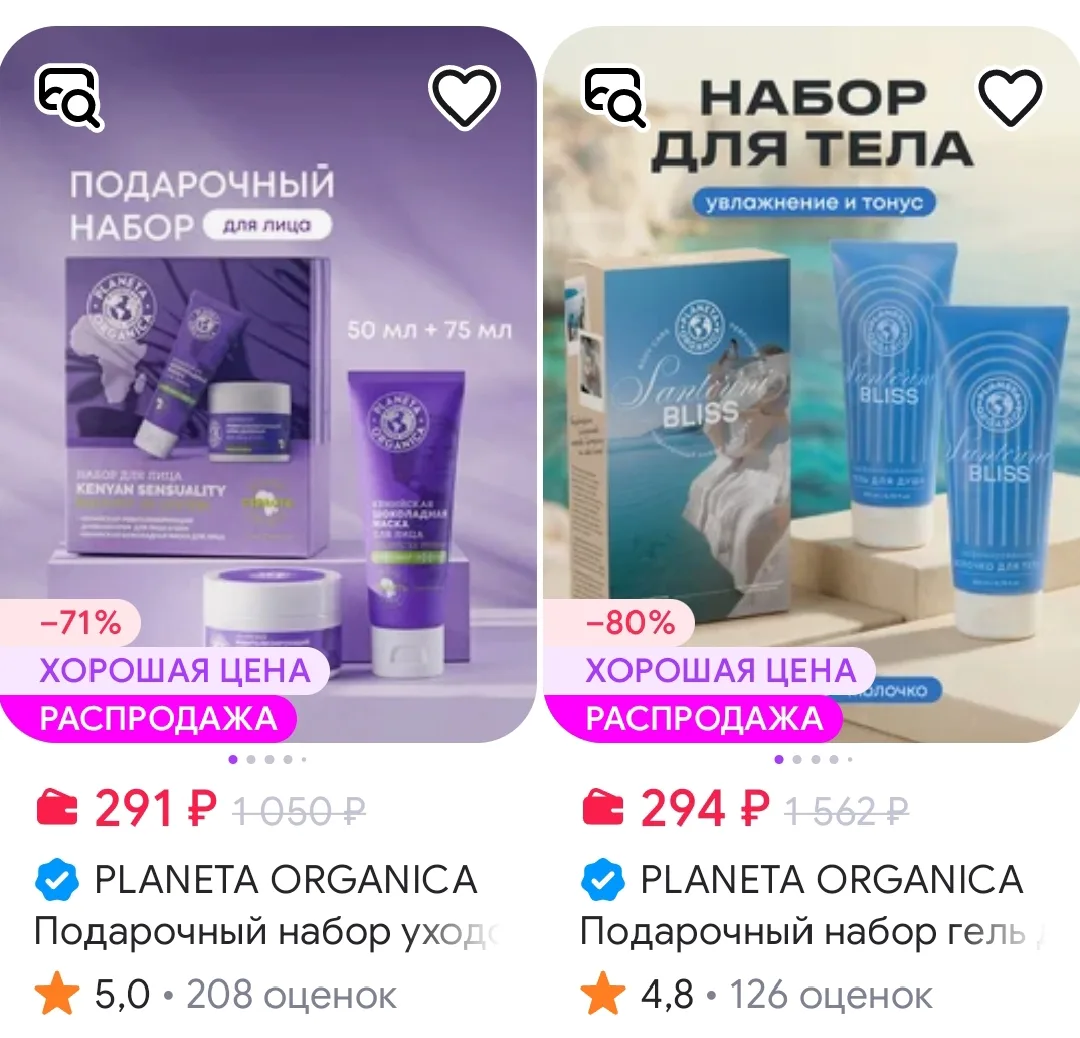
Task: Open the Santorini Bliss body set card
Action: pos(811,384)
